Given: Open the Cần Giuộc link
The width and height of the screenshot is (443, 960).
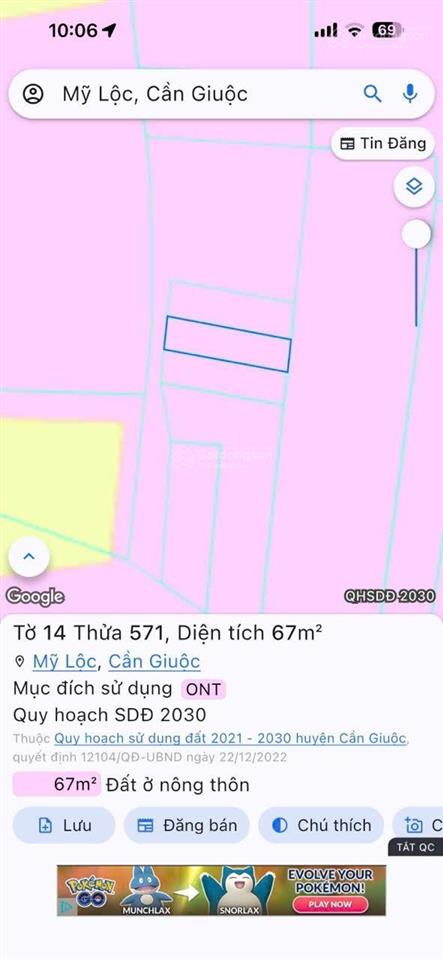Looking at the screenshot, I should coord(154,661).
